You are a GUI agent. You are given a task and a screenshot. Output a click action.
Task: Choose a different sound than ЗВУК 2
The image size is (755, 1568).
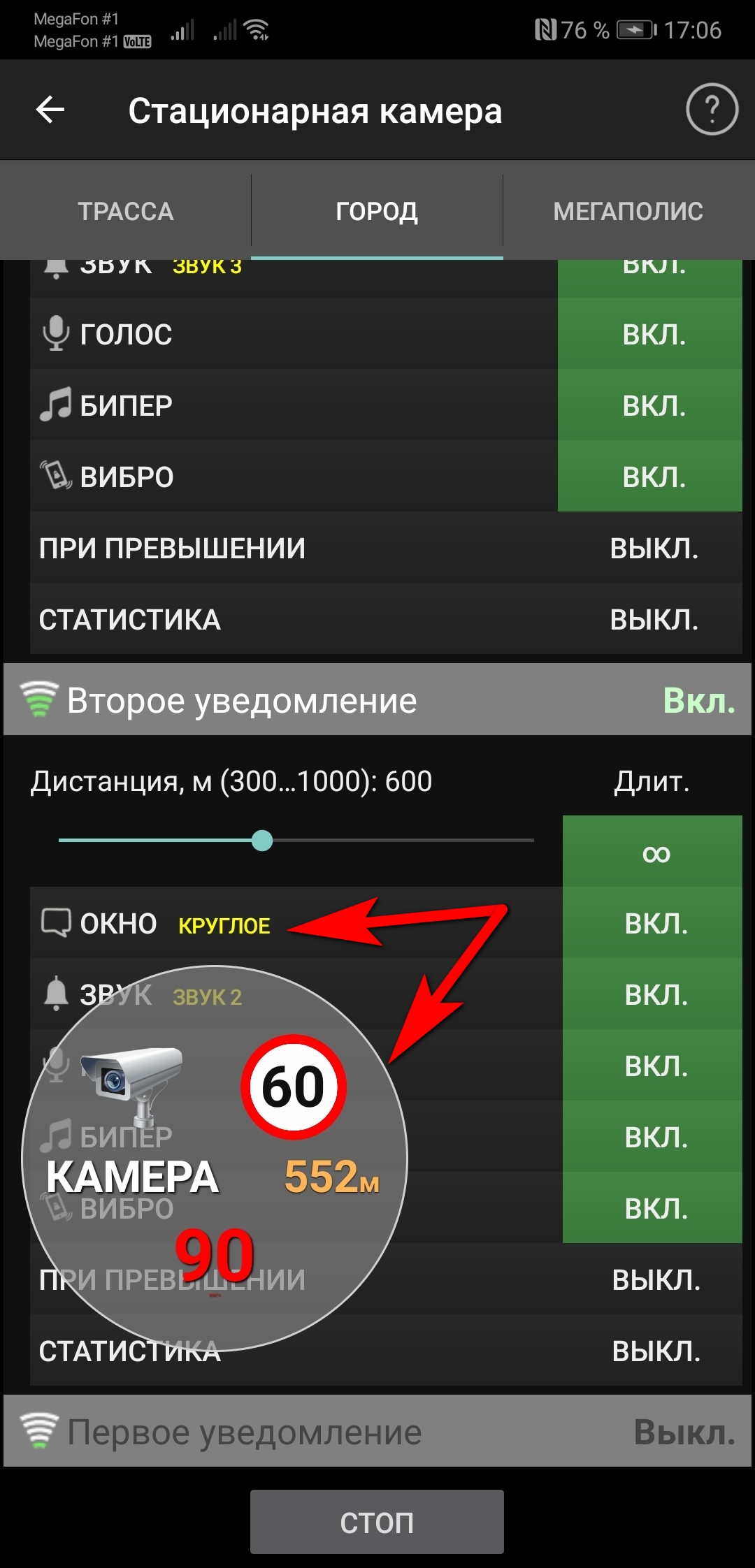pos(207,997)
